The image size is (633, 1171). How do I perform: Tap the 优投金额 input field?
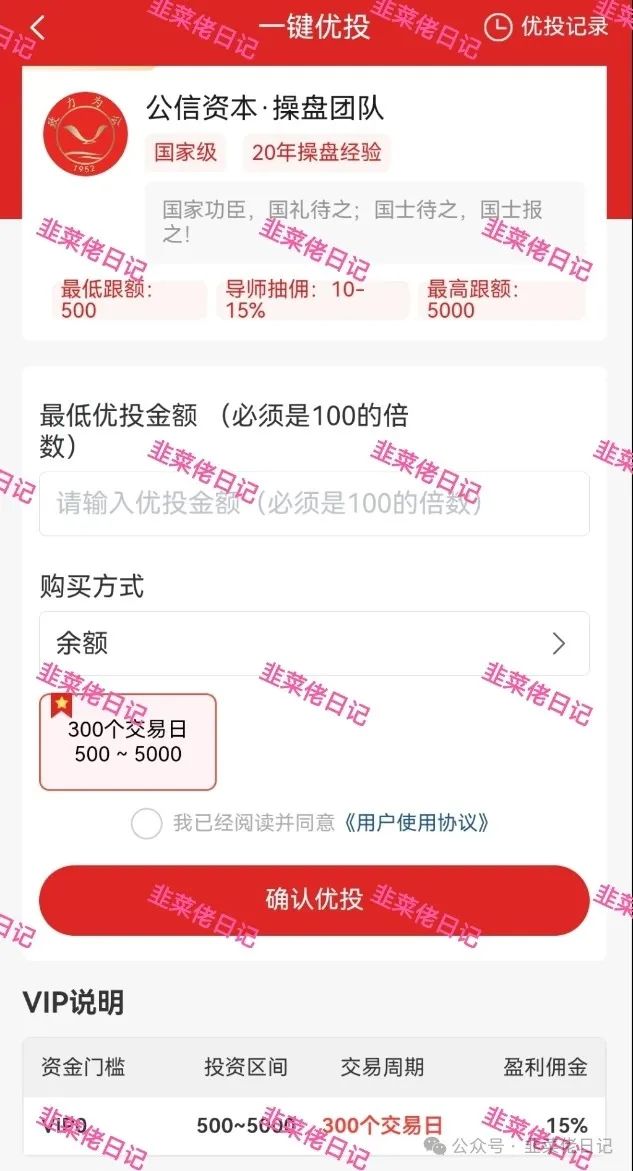(314, 503)
